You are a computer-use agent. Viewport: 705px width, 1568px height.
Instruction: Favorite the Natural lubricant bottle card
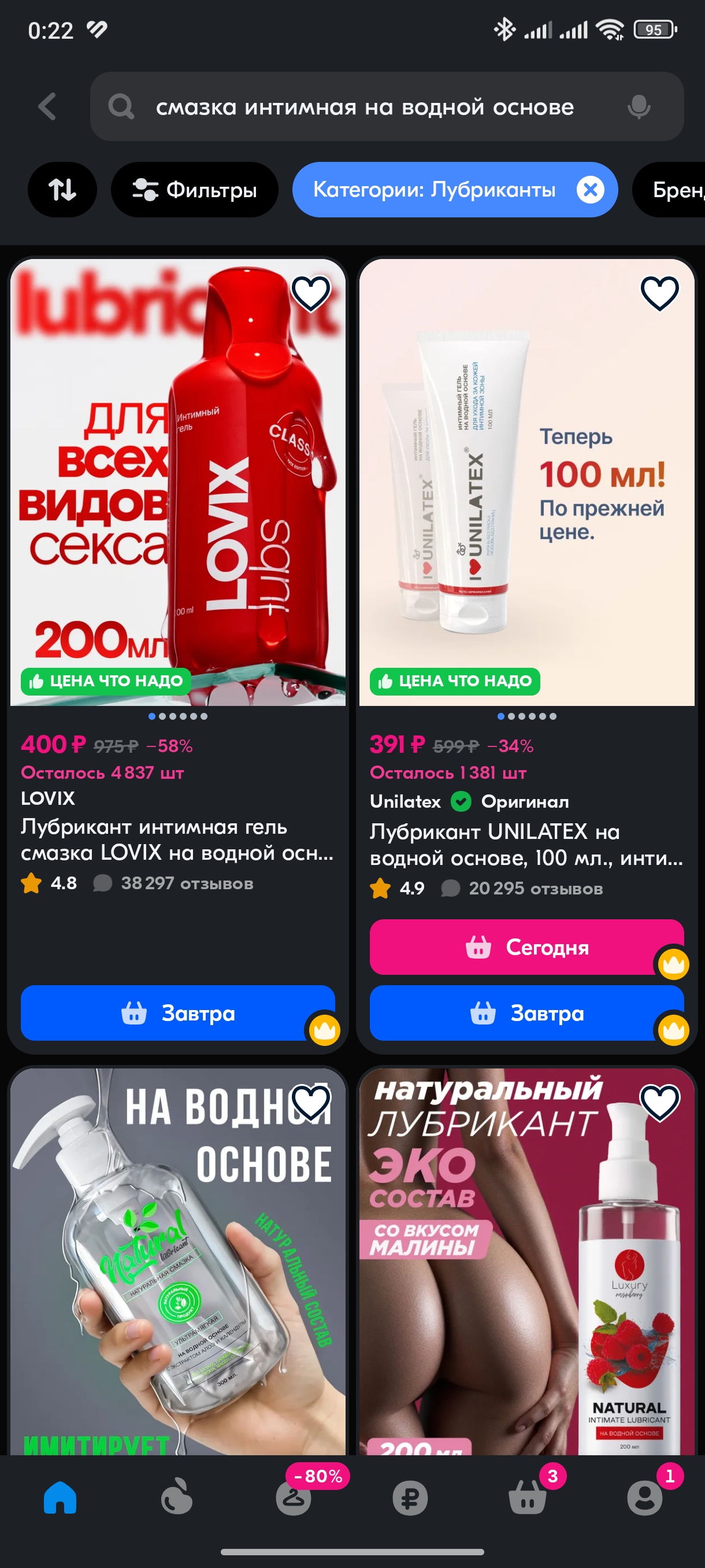(x=310, y=1102)
